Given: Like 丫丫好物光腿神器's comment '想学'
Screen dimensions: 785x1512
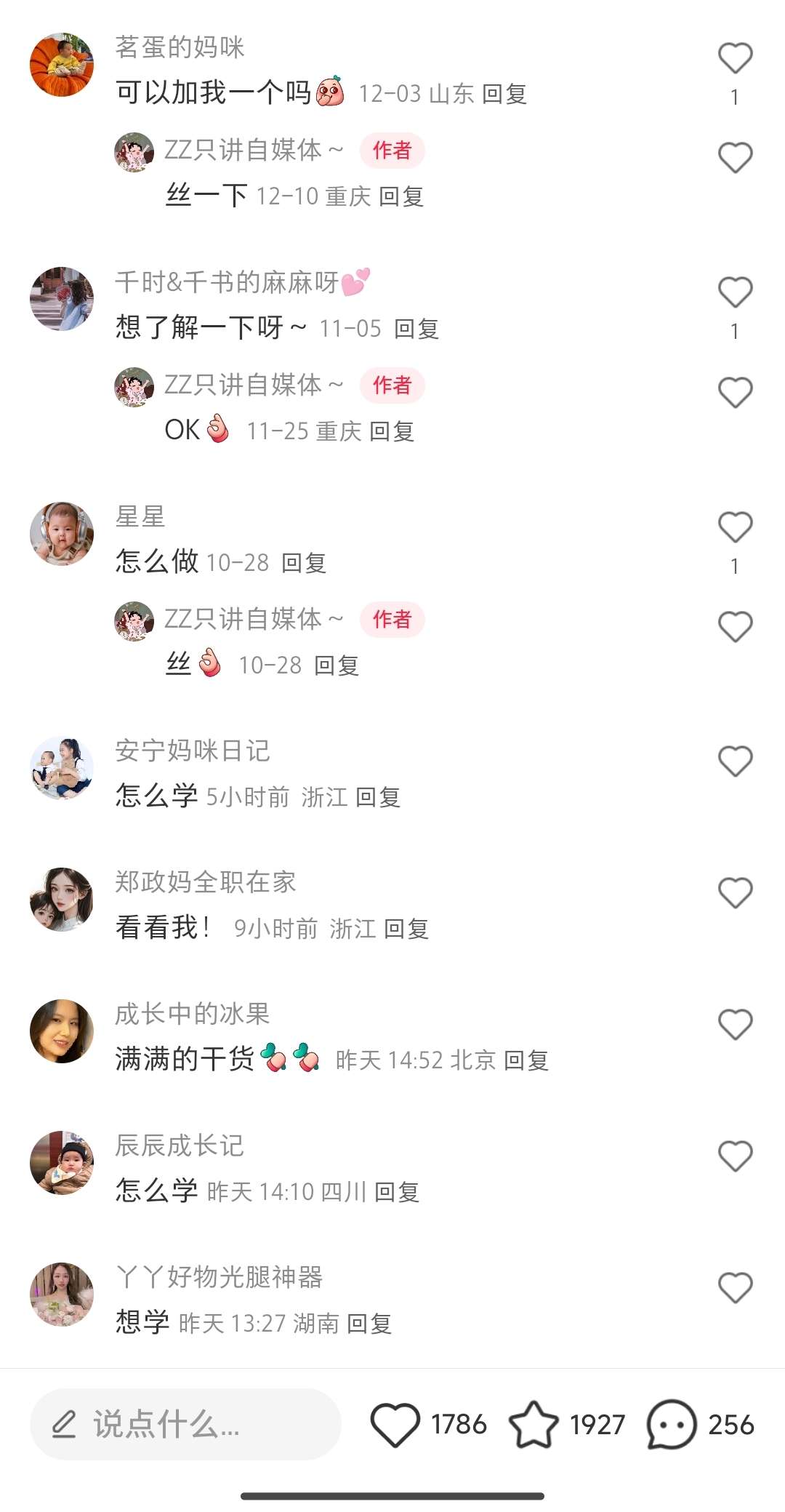Looking at the screenshot, I should (x=735, y=1288).
